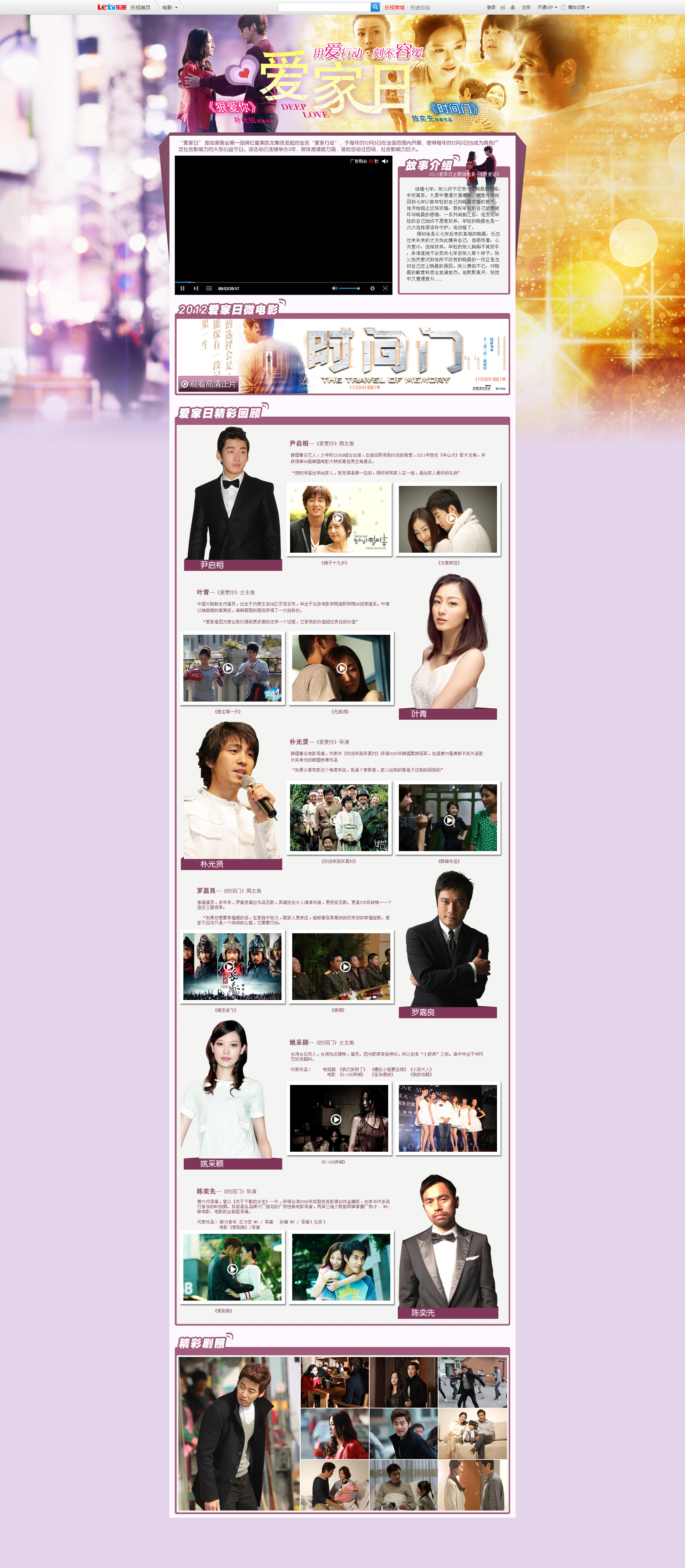The height and width of the screenshot is (1568, 685).
Task: Play the 《Z-108弃城》 video thumbnail
Action: pyautogui.click(x=336, y=1119)
